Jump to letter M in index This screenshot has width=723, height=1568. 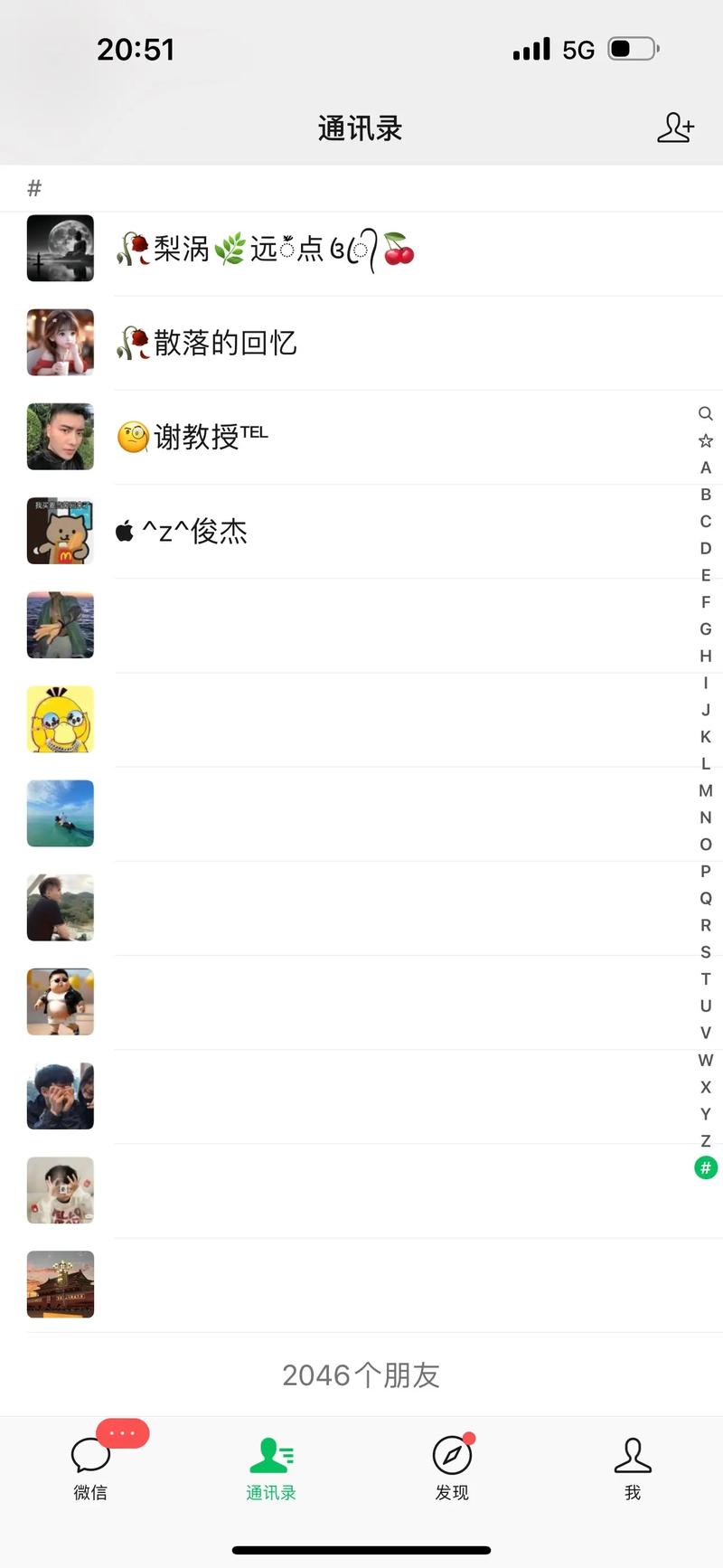point(705,790)
